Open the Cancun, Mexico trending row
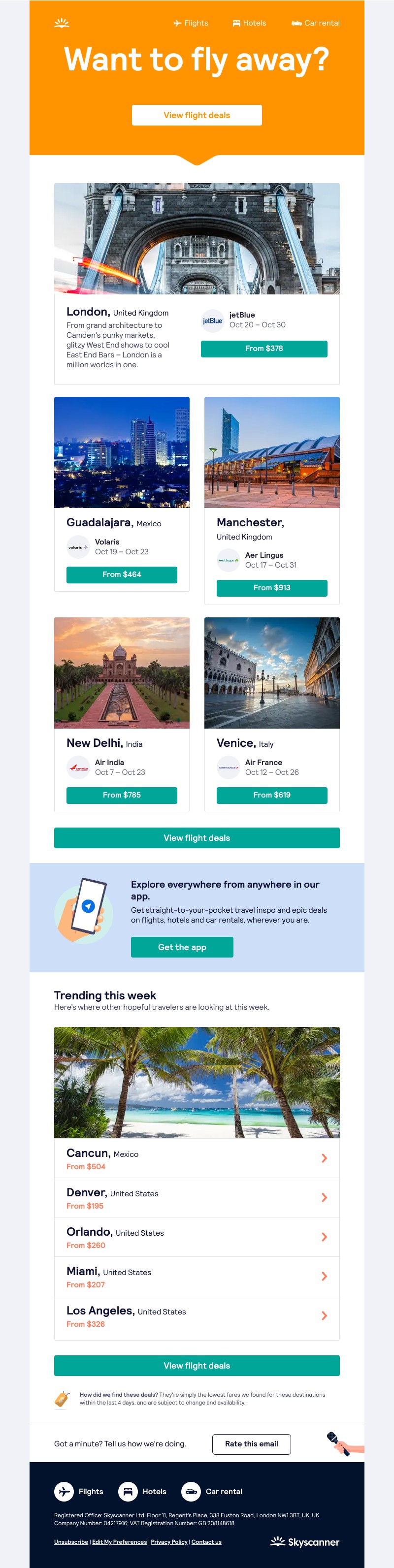Viewport: 394px width, 1568px height. coord(197,1158)
